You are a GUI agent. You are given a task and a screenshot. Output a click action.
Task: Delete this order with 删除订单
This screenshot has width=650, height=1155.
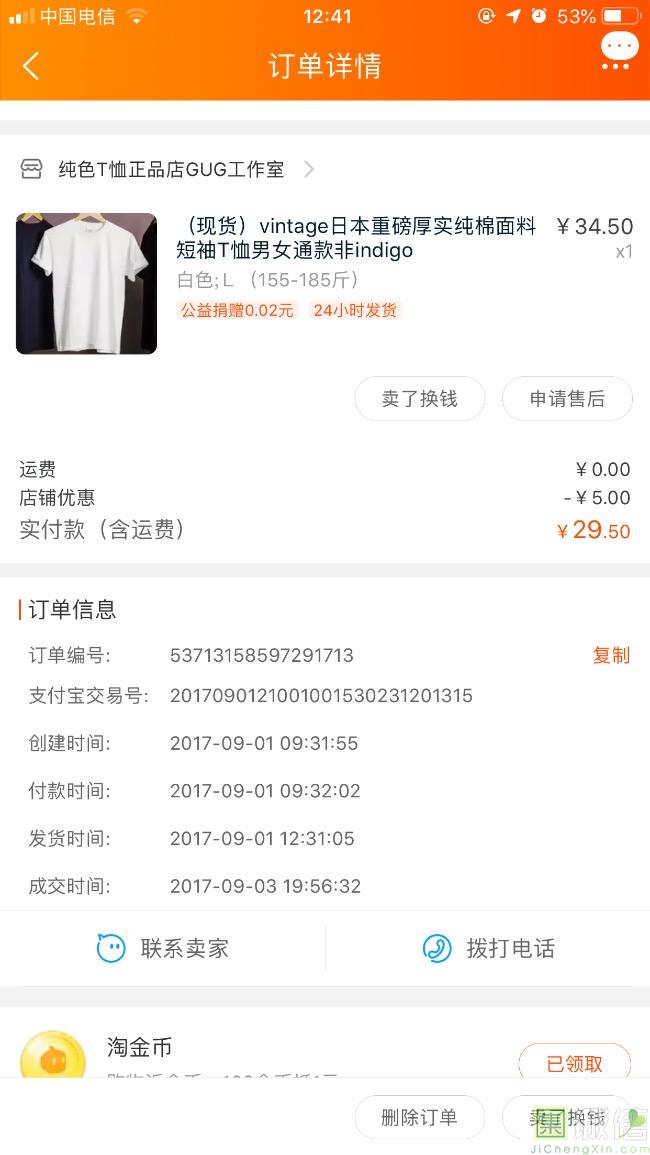(x=419, y=1117)
